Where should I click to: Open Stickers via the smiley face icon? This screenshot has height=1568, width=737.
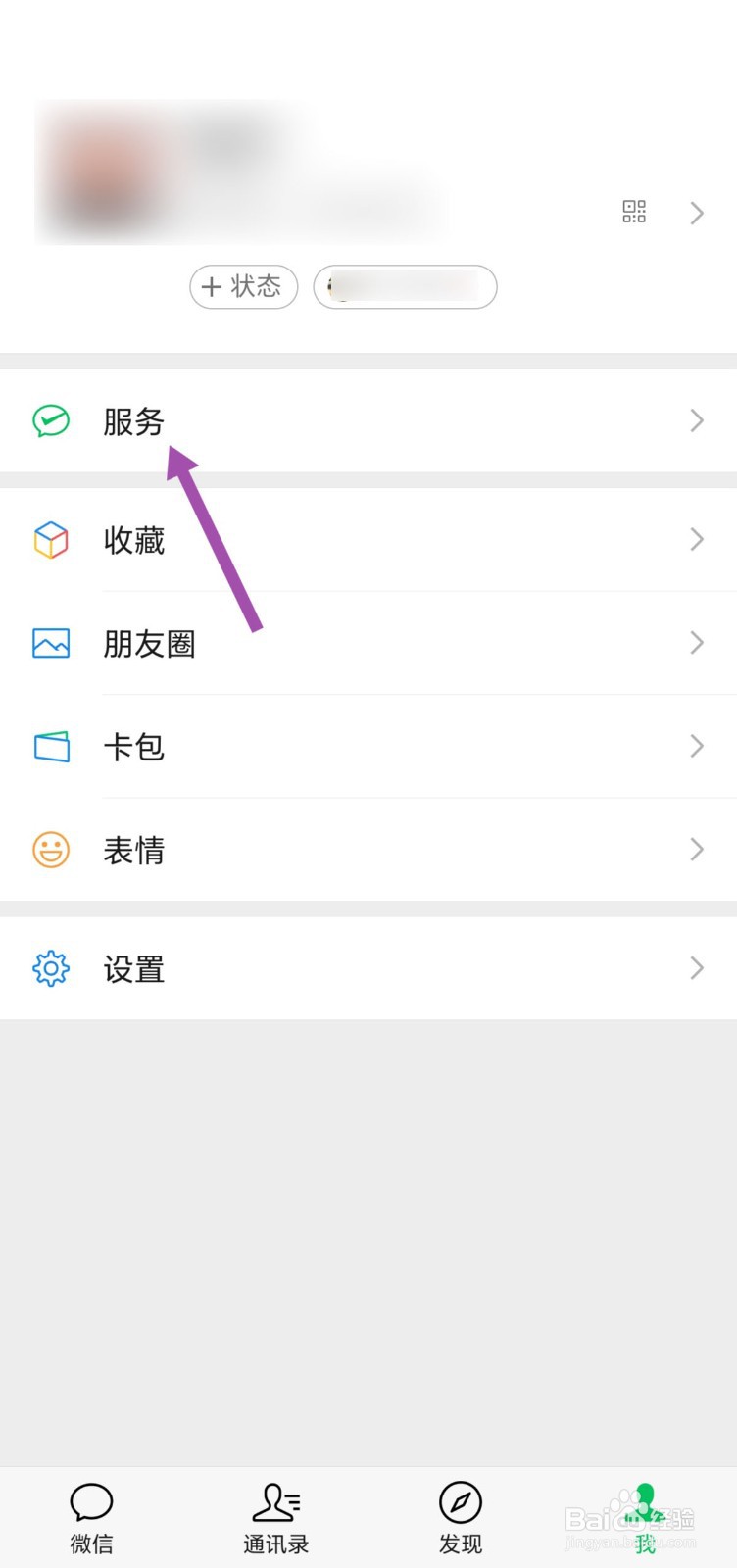coord(50,850)
